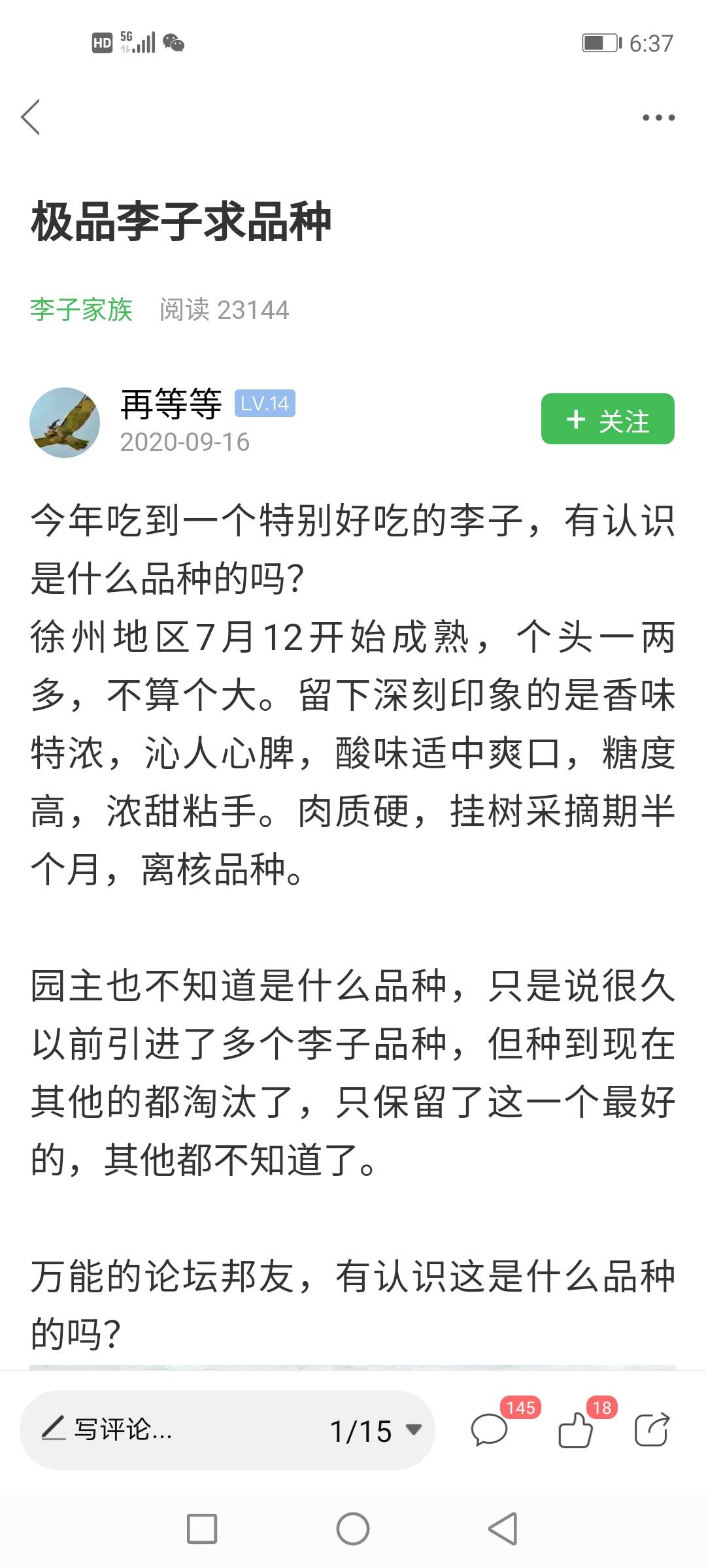Tap the 写评论 comment field
Image resolution: width=706 pixels, height=1568 pixels.
163,1430
